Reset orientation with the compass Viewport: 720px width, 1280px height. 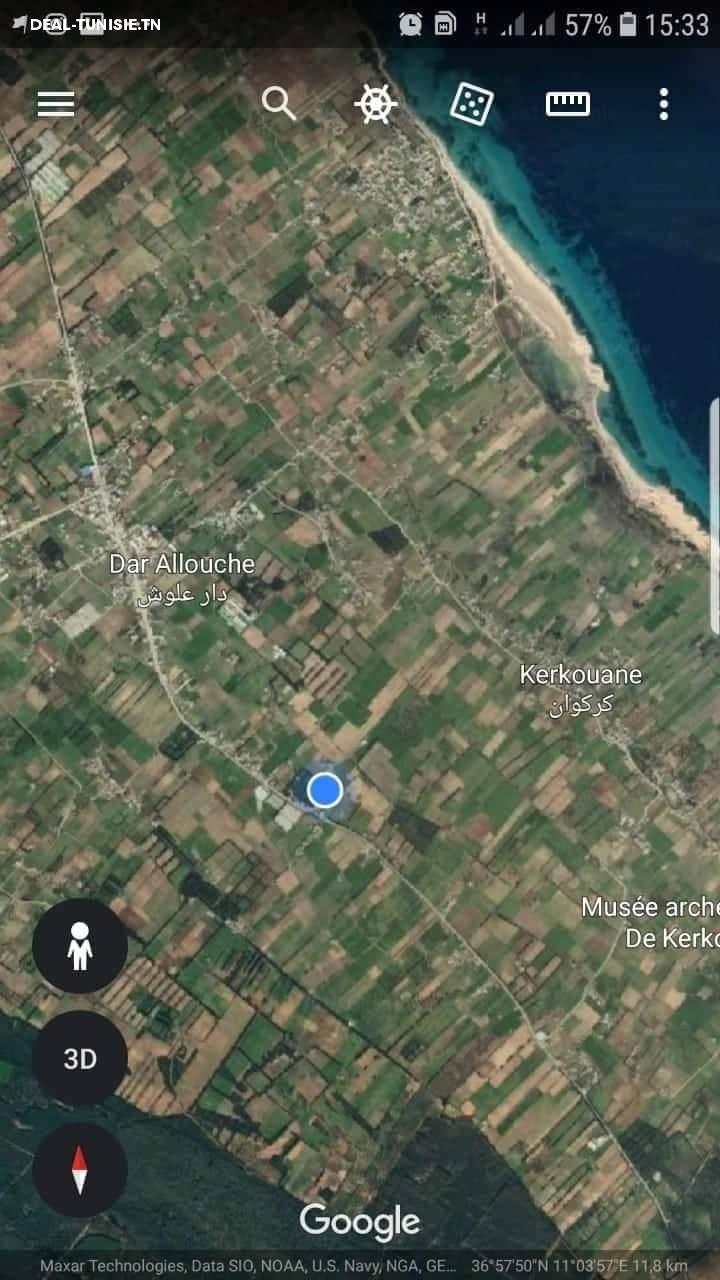coord(80,1170)
